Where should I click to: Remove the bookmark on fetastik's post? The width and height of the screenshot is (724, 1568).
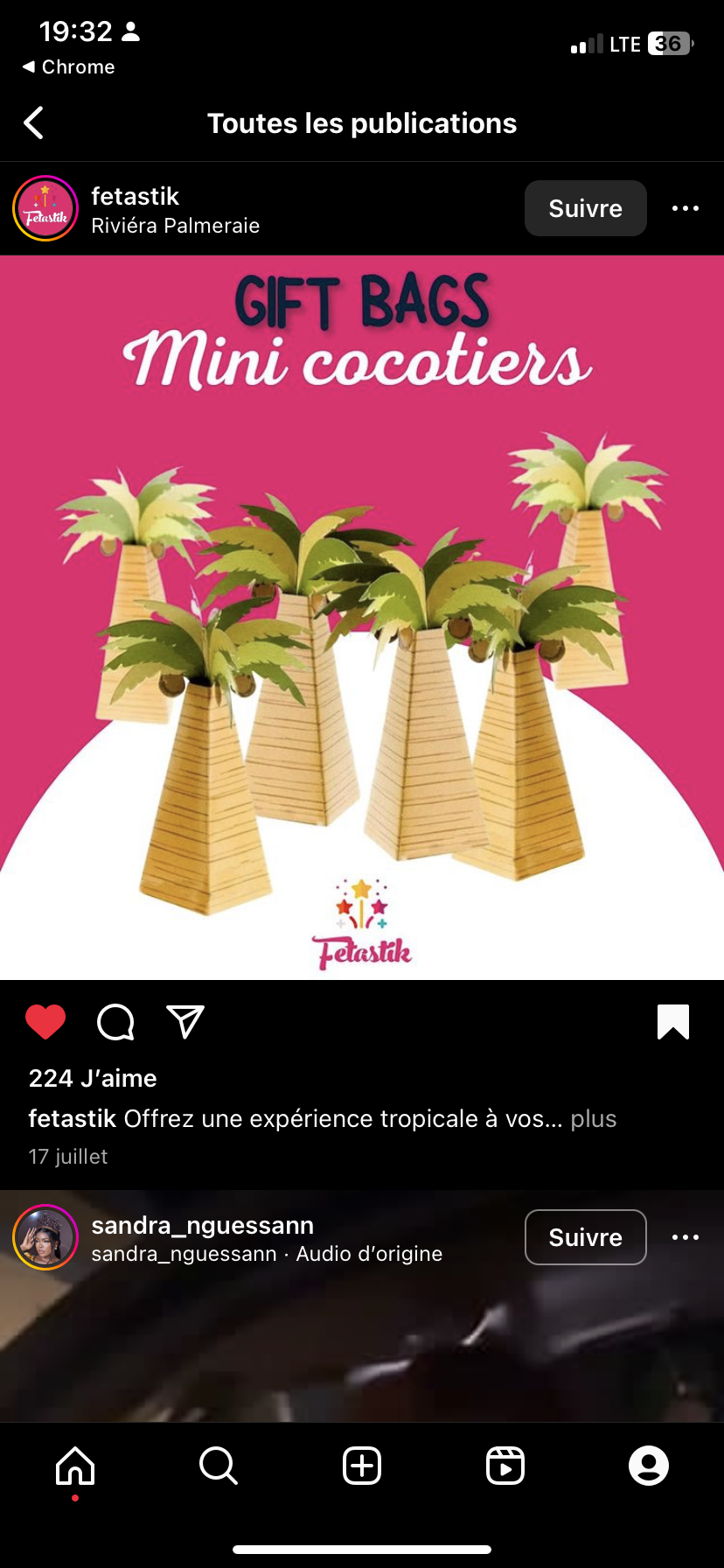click(673, 1022)
